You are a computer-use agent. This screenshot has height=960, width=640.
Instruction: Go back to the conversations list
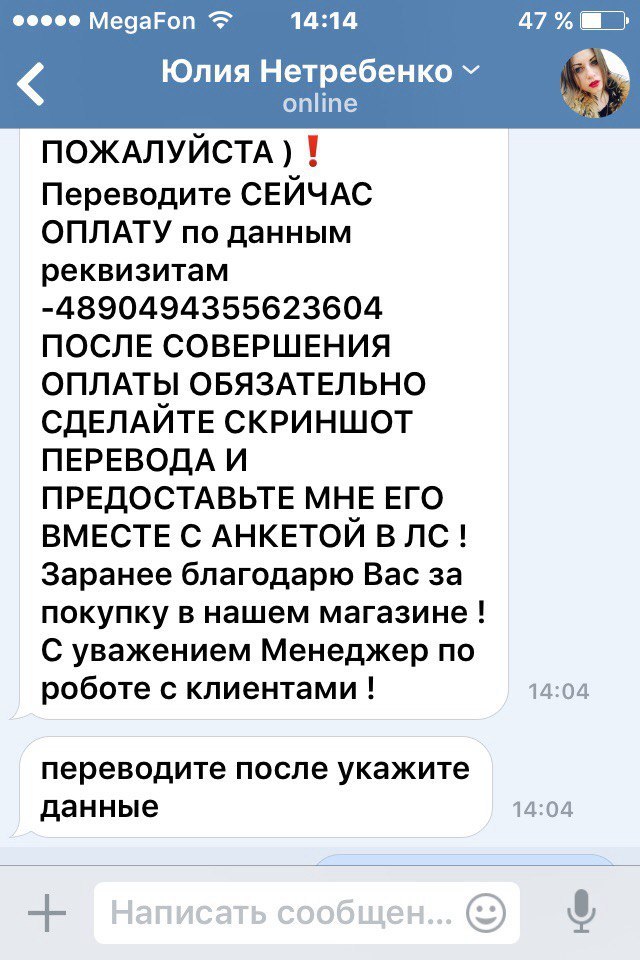click(x=32, y=84)
